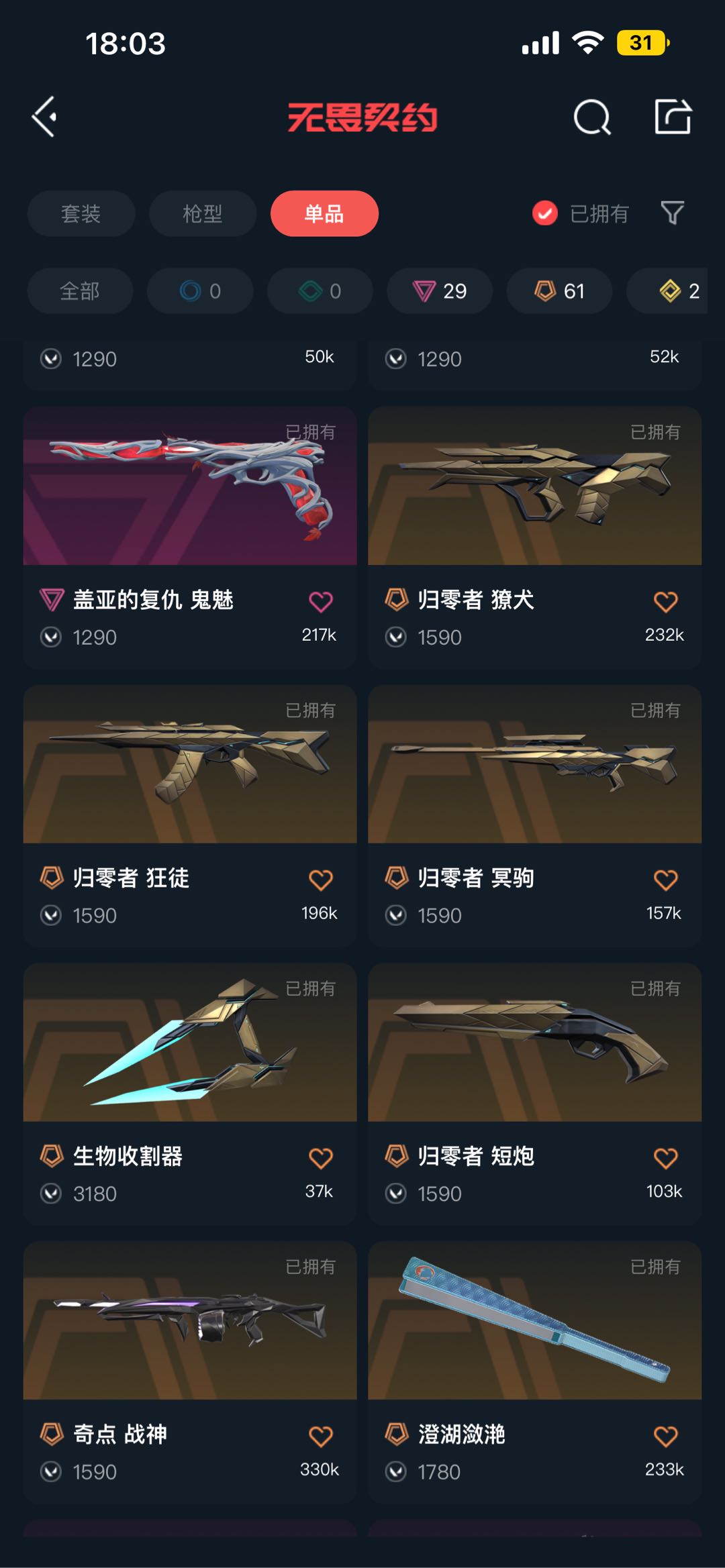This screenshot has height=1568, width=725.
Task: Like the 奇点 战神 skin
Action: pos(320,1436)
